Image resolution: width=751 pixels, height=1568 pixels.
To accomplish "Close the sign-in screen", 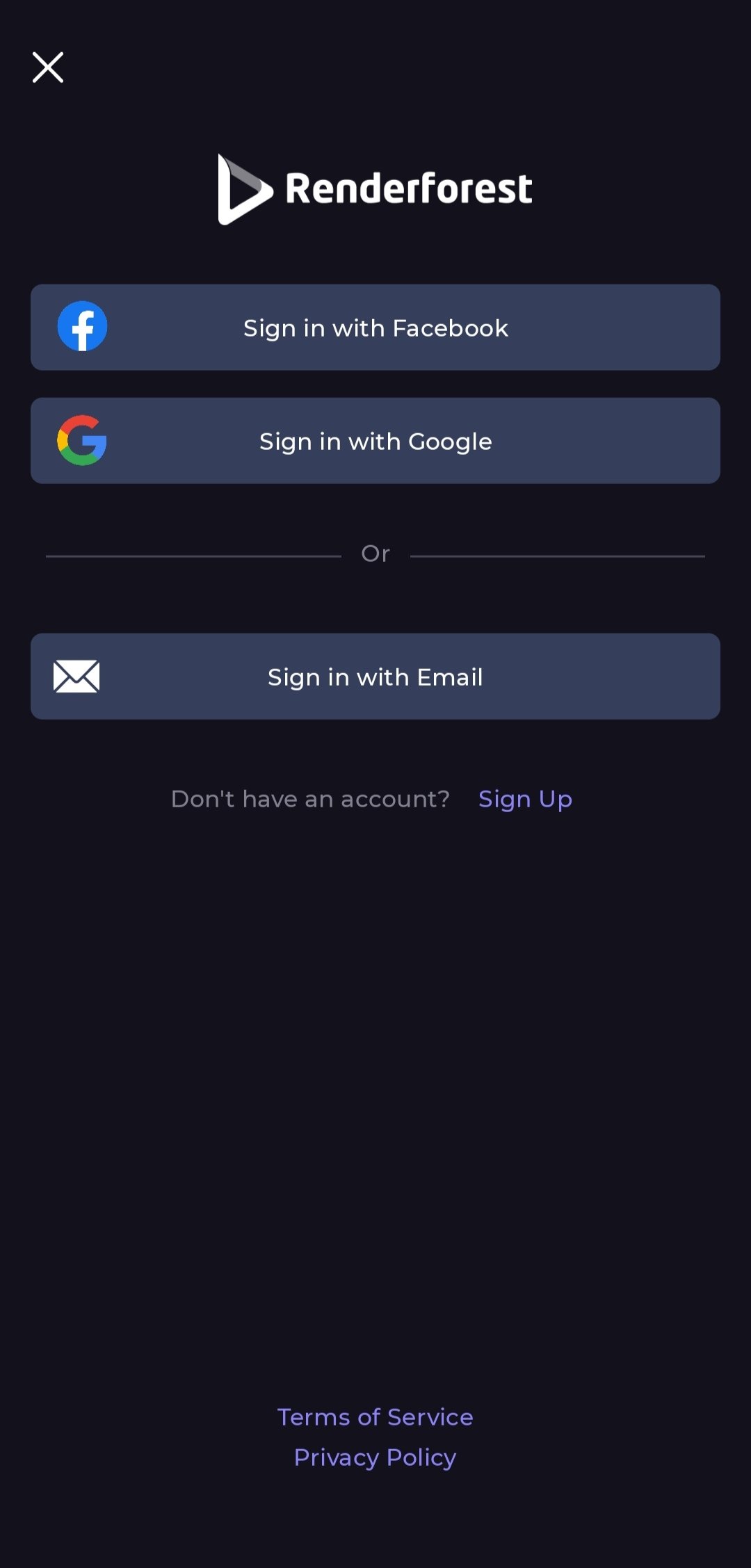I will pyautogui.click(x=48, y=67).
